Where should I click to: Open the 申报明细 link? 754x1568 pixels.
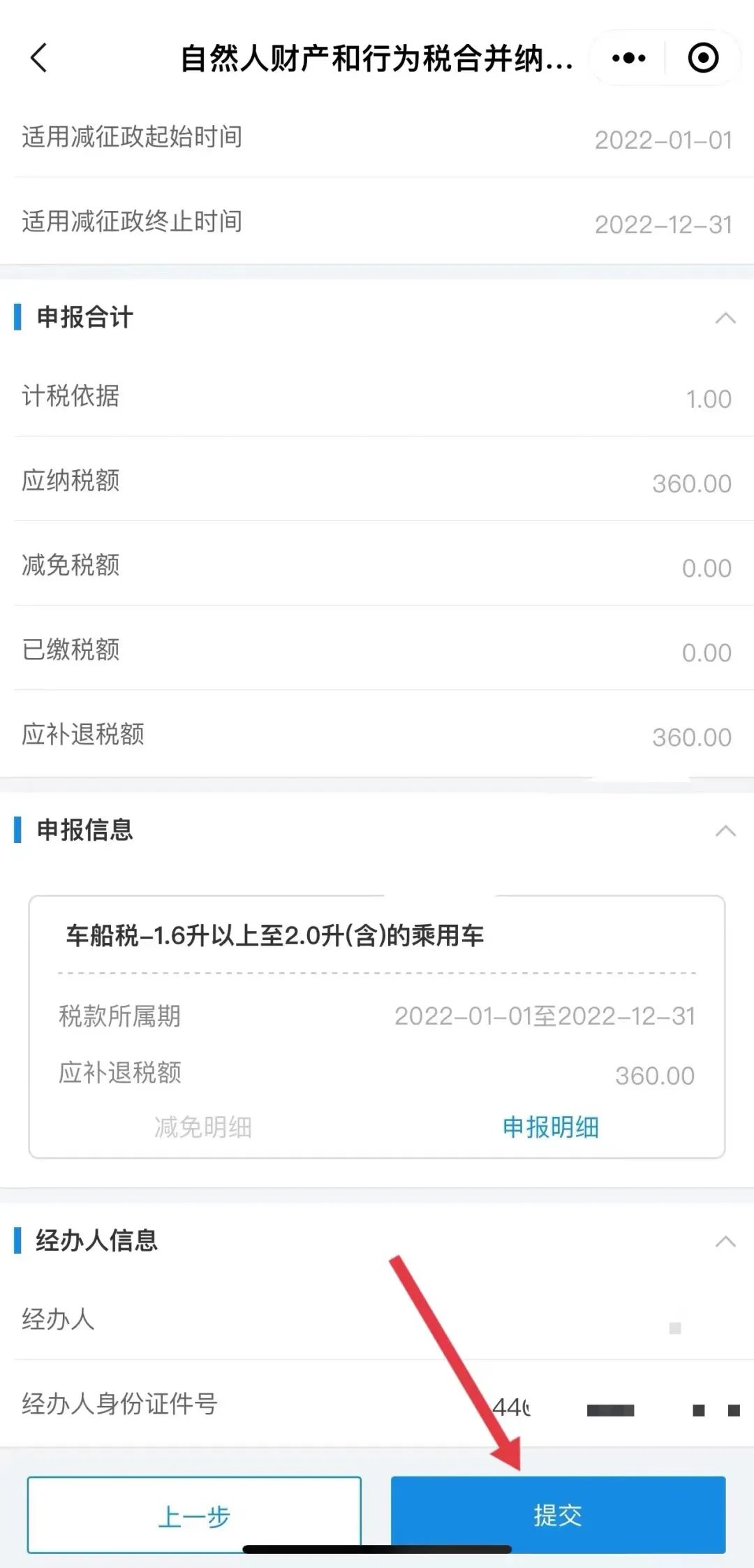551,1127
